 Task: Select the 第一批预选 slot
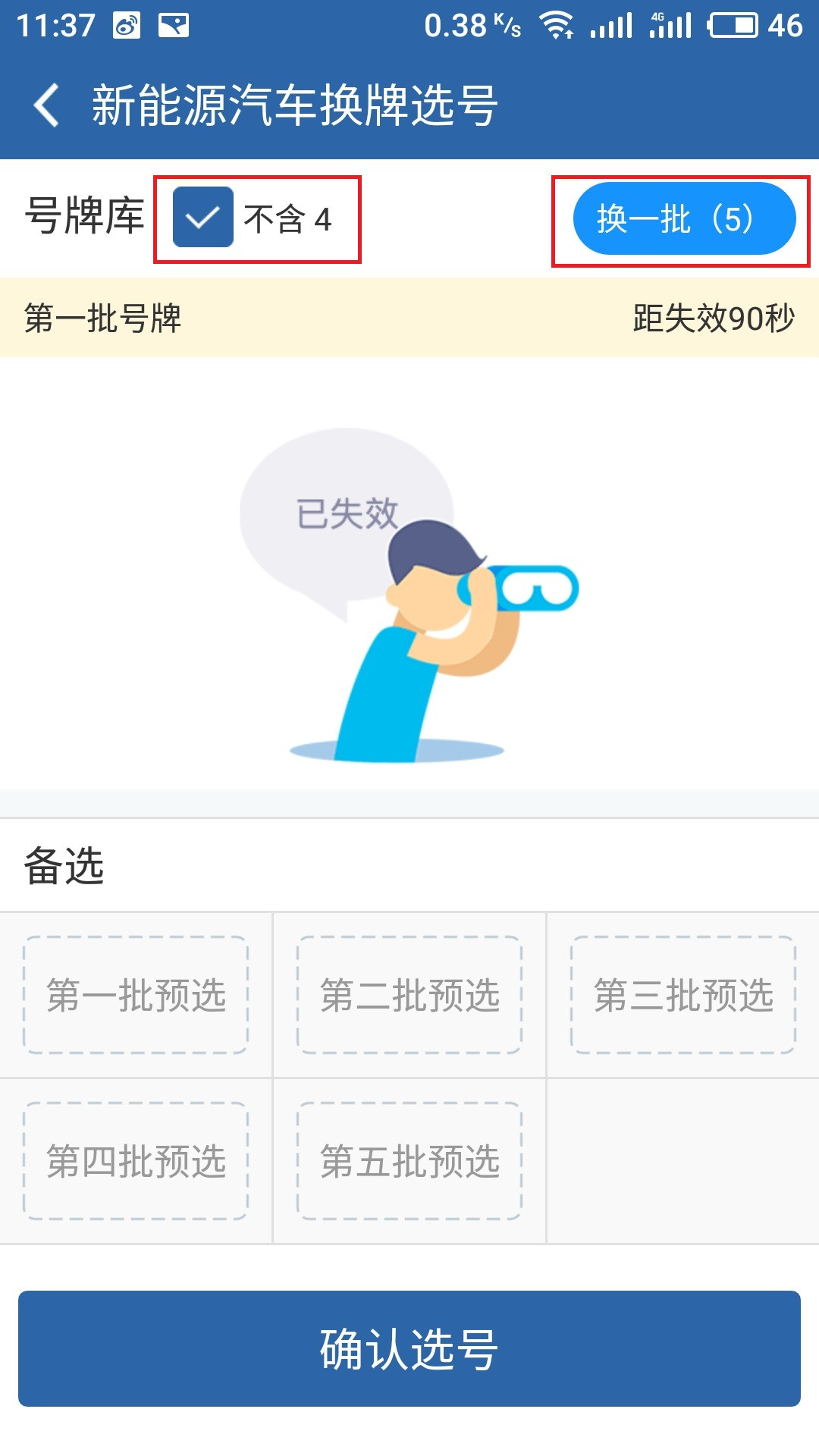tap(136, 995)
